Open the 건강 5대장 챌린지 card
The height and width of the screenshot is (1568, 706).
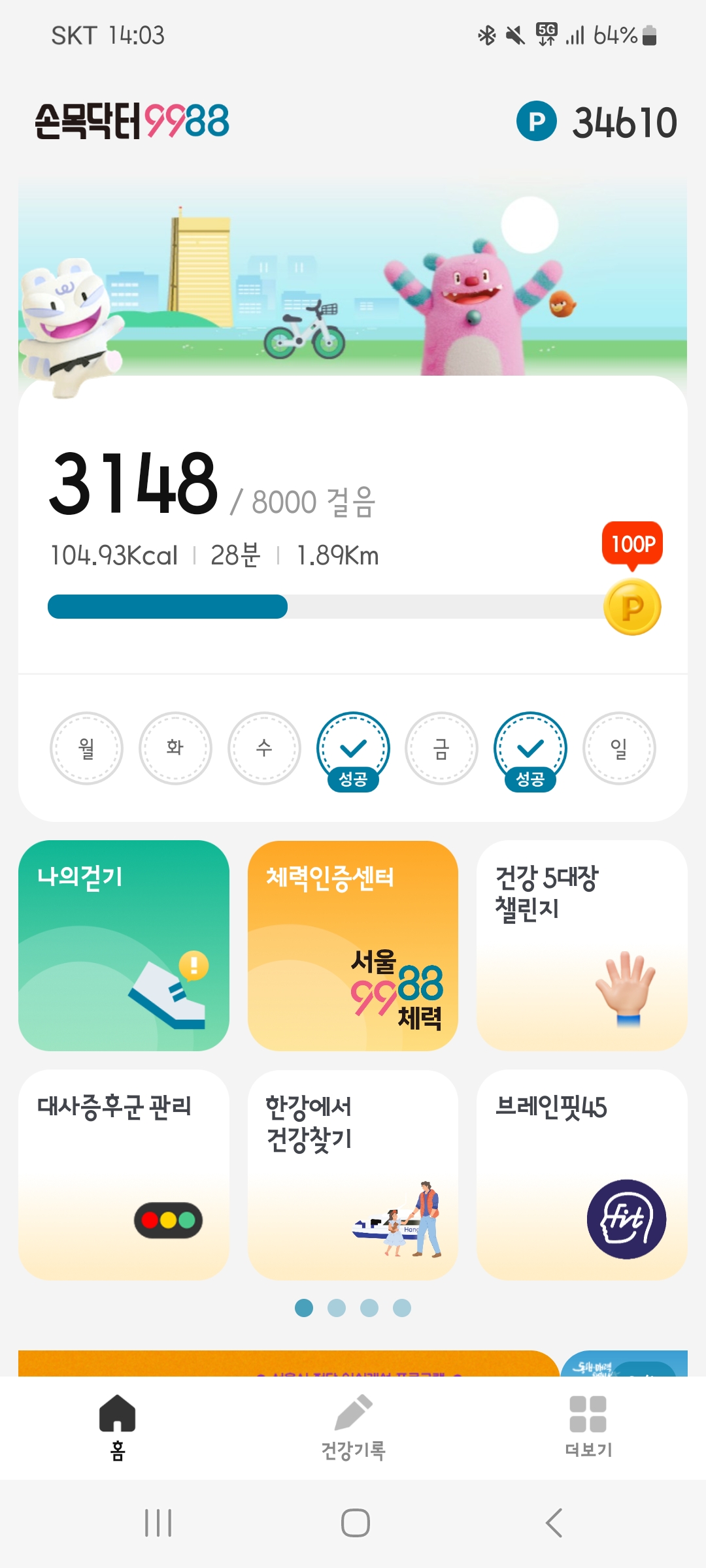click(582, 945)
